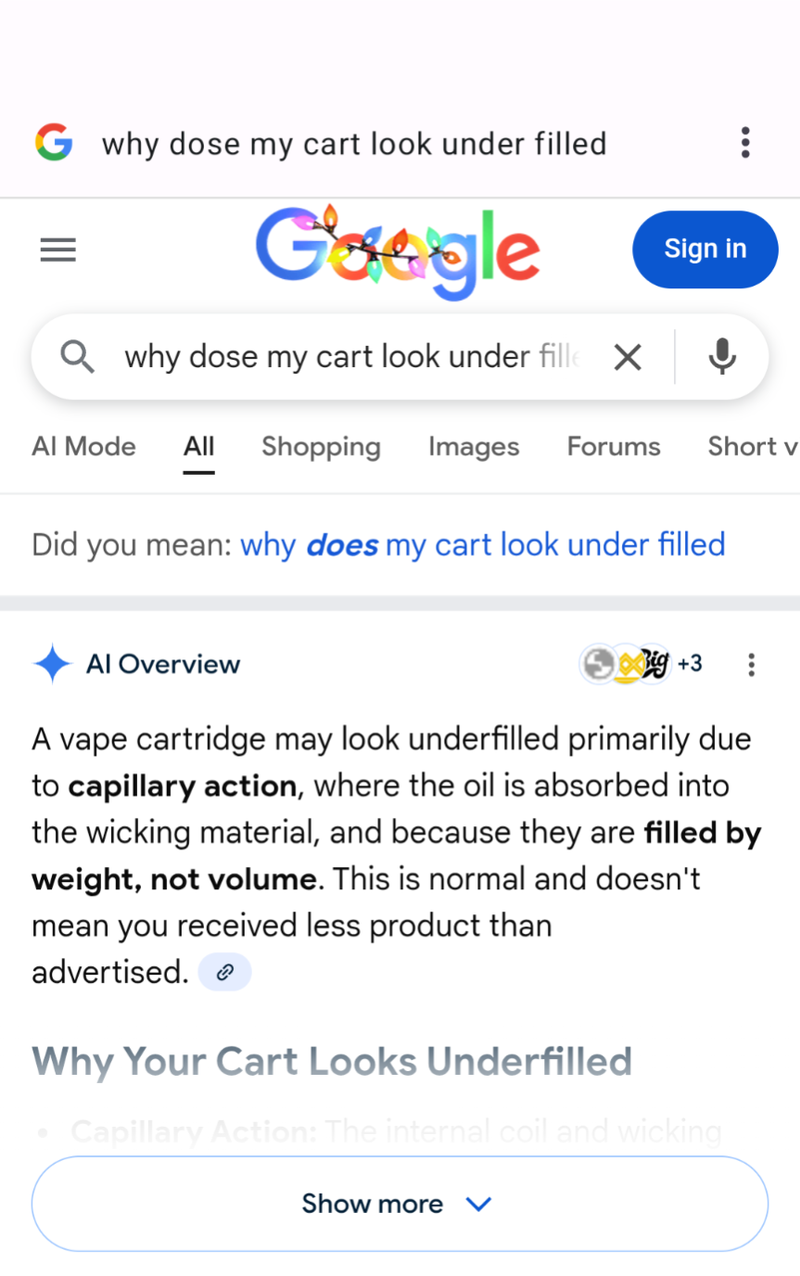Open the hamburger menu
Screen dimensions: 800x1276
click(58, 250)
